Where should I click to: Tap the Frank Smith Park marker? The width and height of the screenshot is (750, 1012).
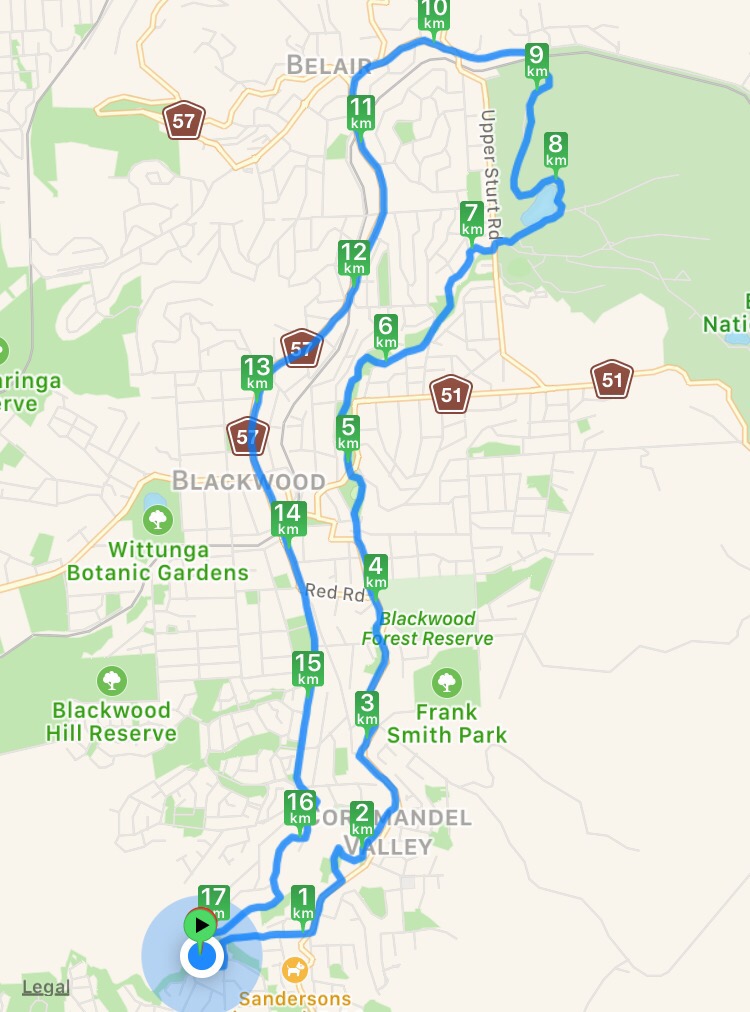pyautogui.click(x=446, y=683)
